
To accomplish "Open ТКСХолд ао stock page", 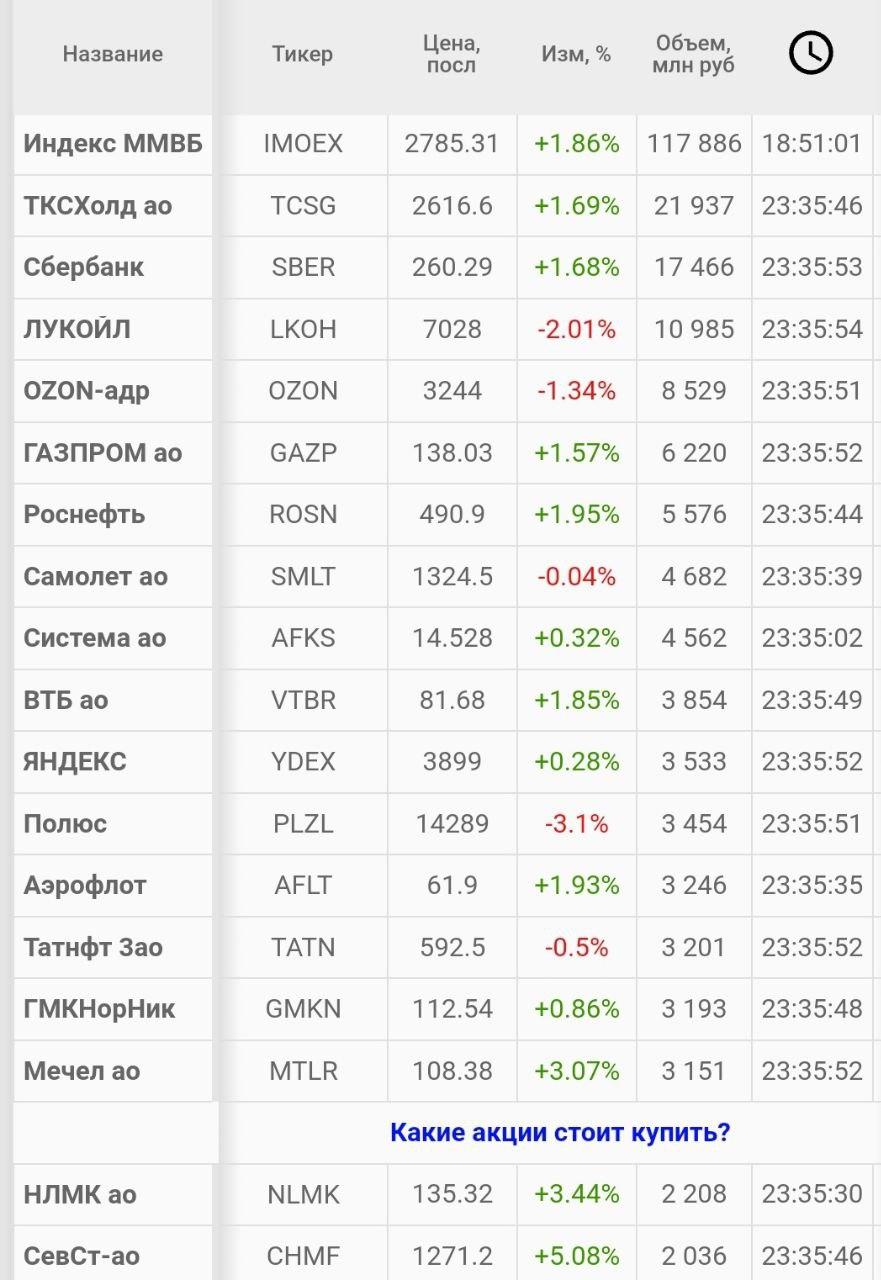I will click(x=98, y=206).
